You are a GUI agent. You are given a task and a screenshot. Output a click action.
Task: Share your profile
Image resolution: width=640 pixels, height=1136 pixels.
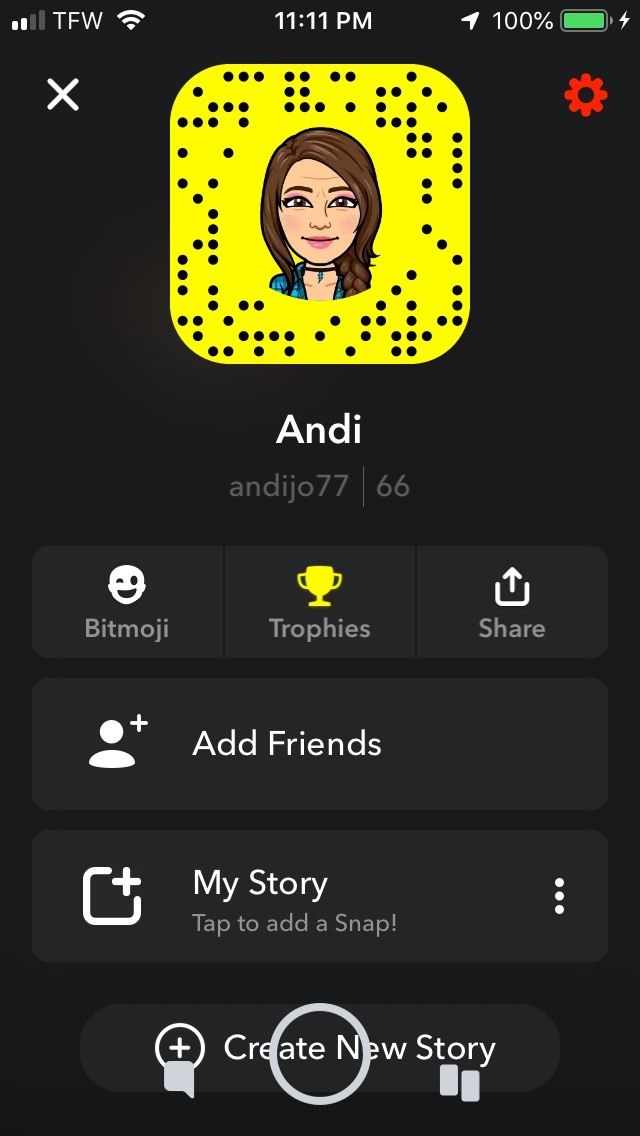[511, 602]
